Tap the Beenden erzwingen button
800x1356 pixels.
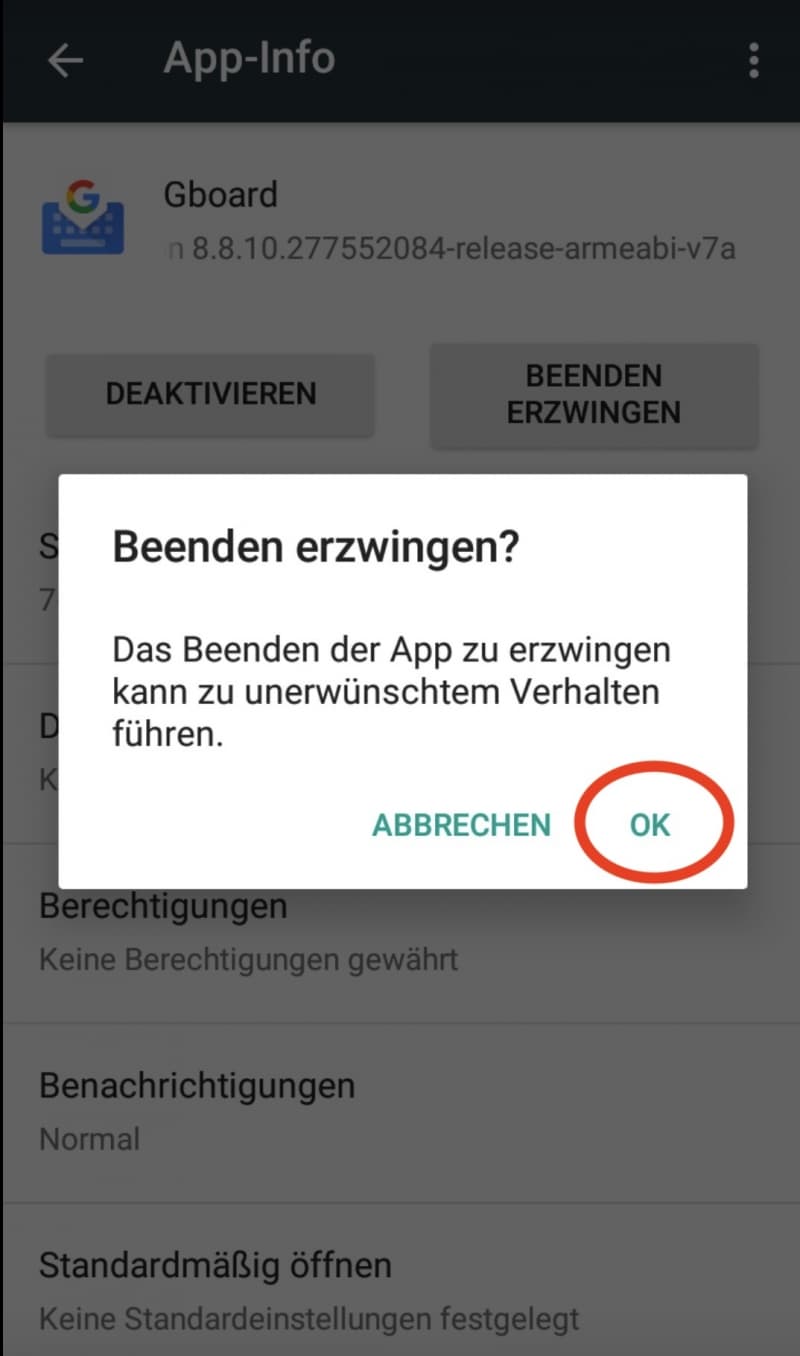tap(594, 394)
